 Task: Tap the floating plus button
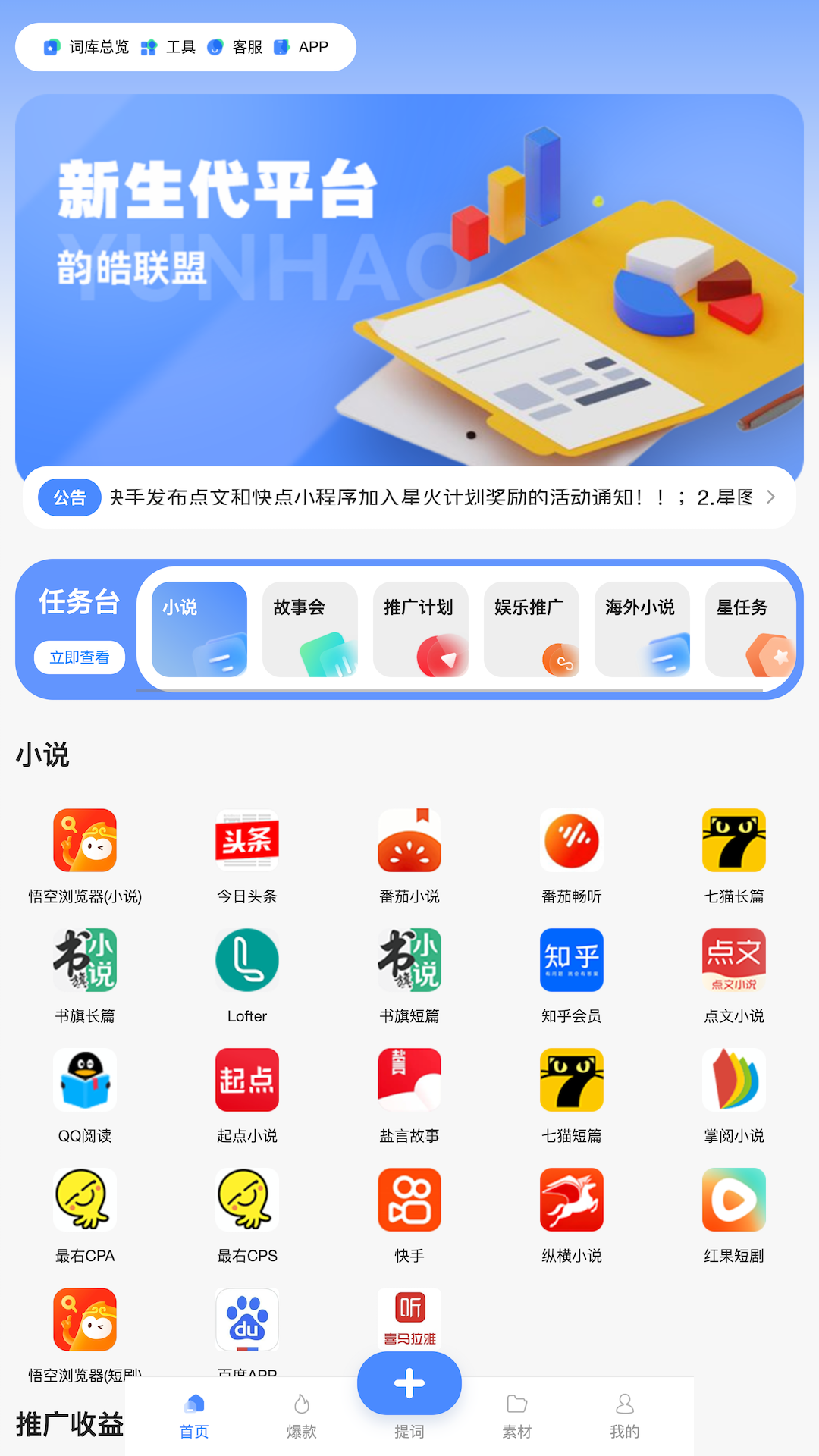(x=409, y=1383)
